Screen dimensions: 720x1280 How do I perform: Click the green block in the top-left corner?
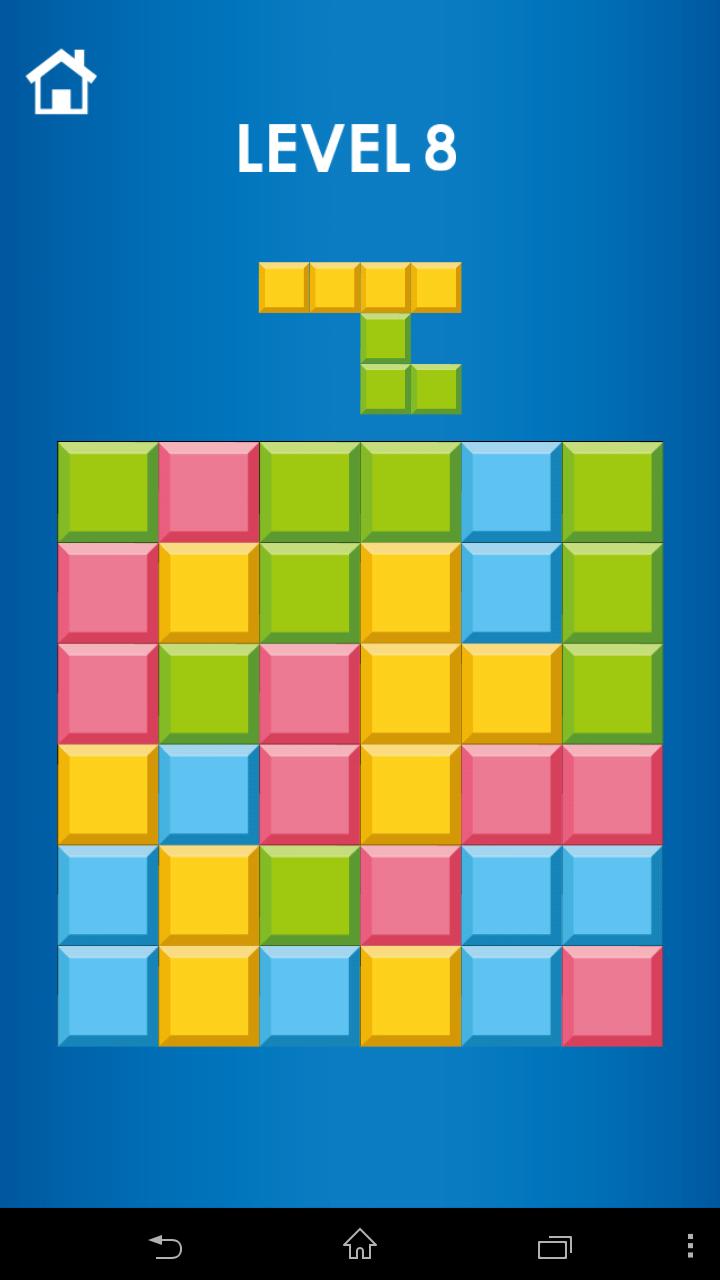[x=108, y=490]
